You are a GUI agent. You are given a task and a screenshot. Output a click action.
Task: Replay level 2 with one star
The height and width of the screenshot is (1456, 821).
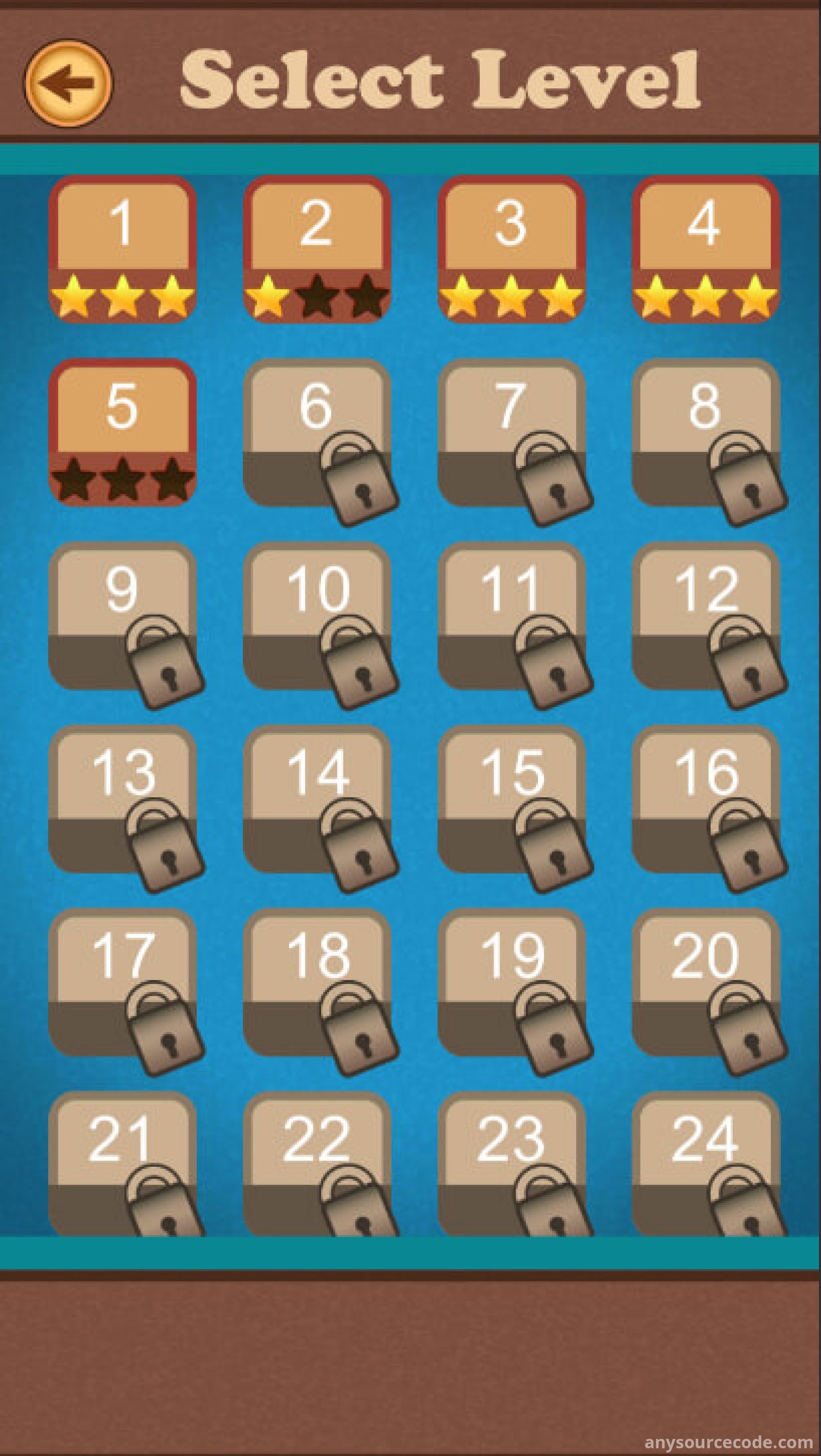click(317, 248)
